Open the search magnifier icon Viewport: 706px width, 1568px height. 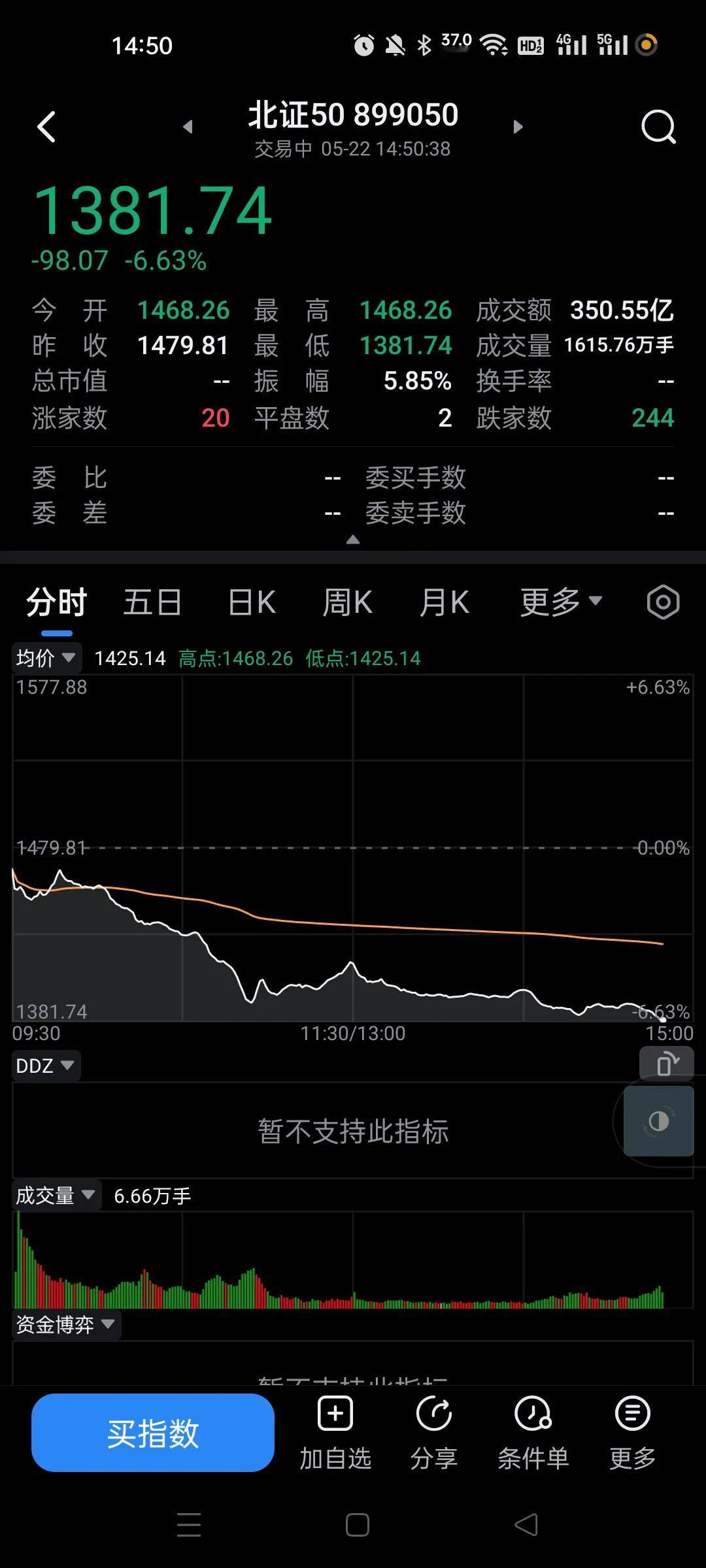point(658,126)
